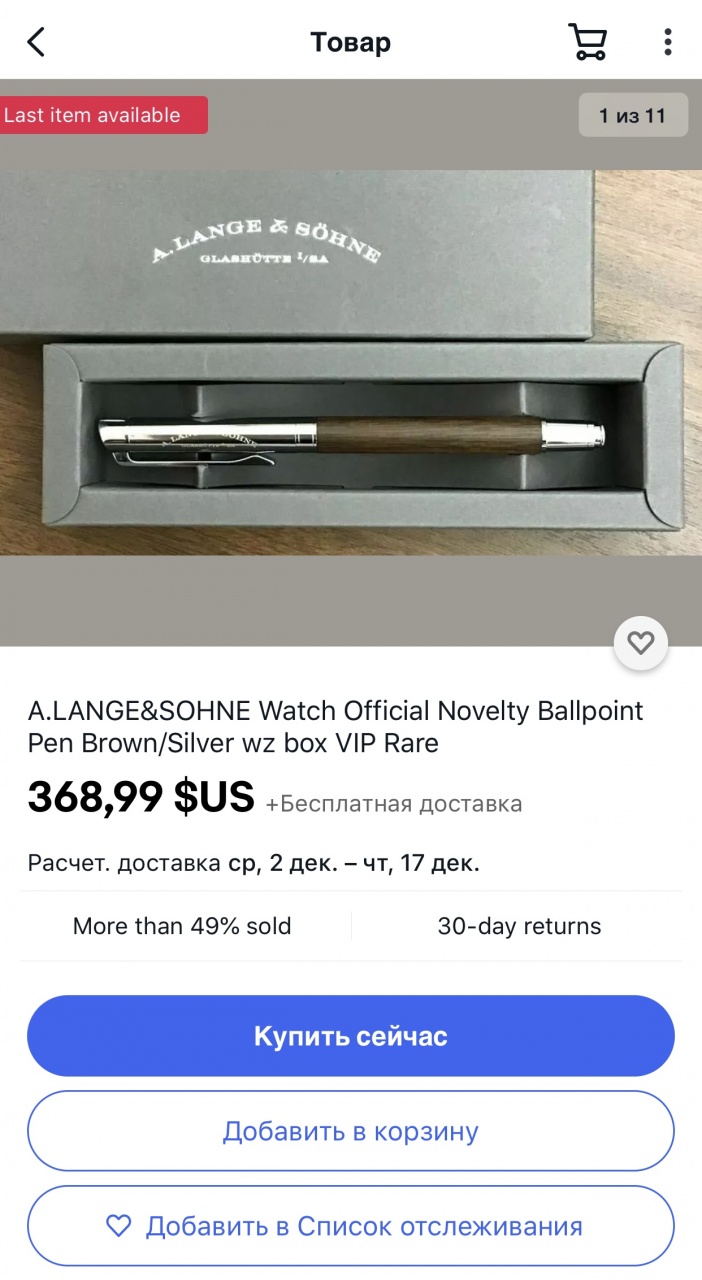Save item with the heart icon
Image resolution: width=702 pixels, height=1280 pixels.
[x=641, y=643]
